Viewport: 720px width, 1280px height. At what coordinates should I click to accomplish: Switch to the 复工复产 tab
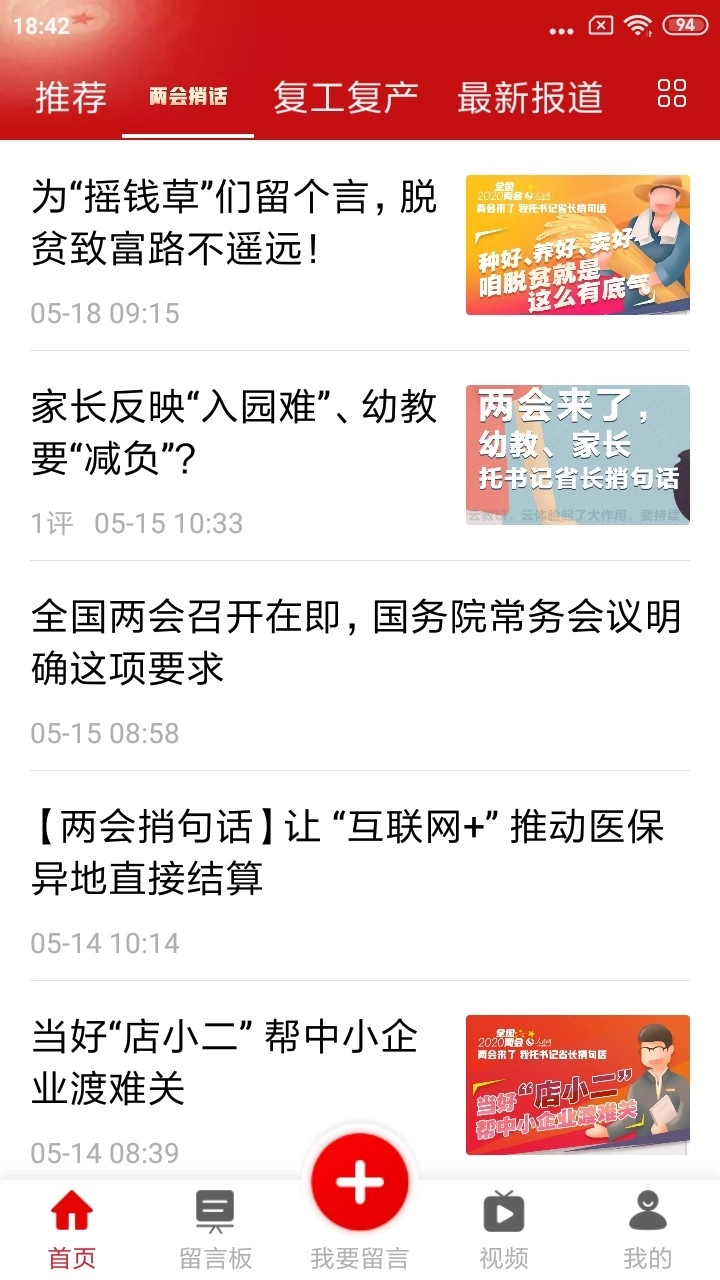[345, 97]
